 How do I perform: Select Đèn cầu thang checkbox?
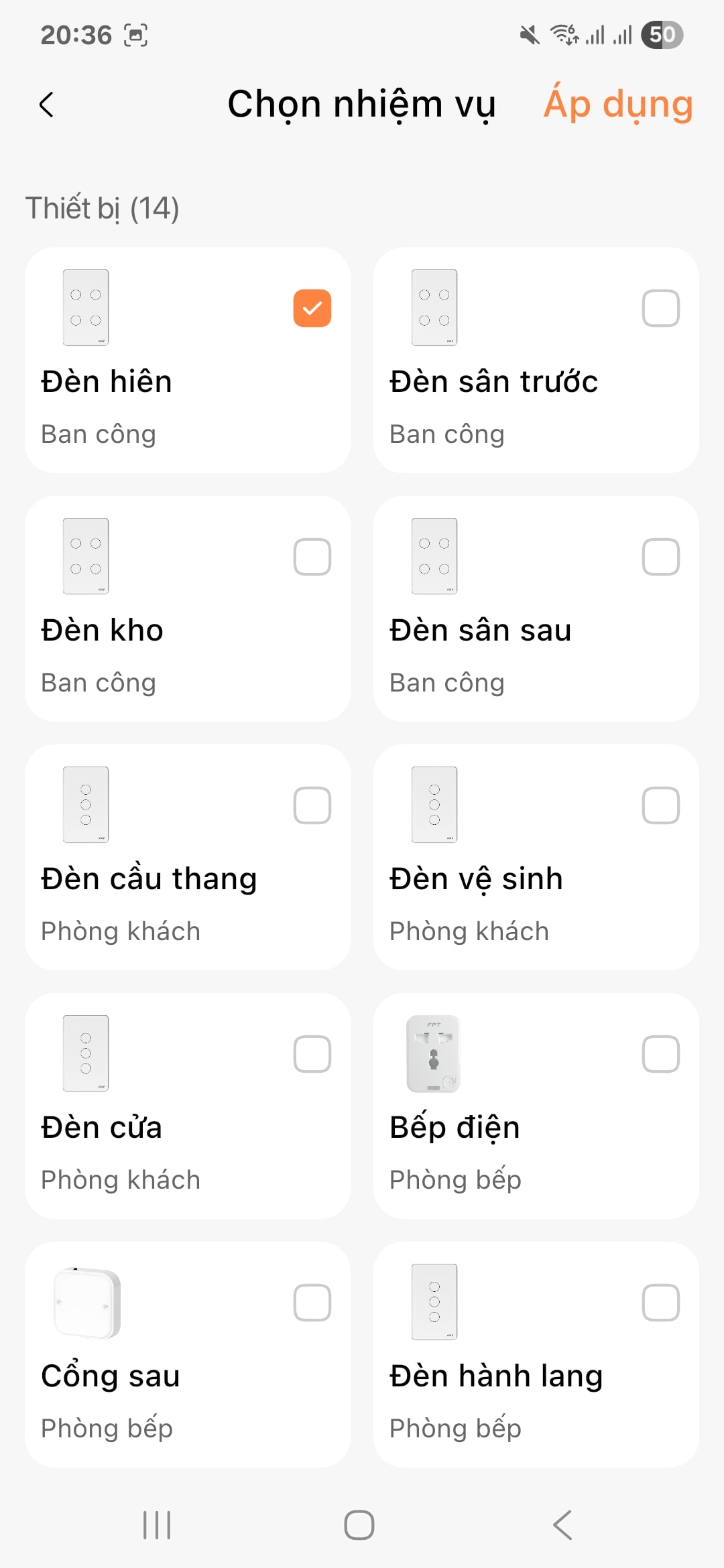click(x=312, y=805)
